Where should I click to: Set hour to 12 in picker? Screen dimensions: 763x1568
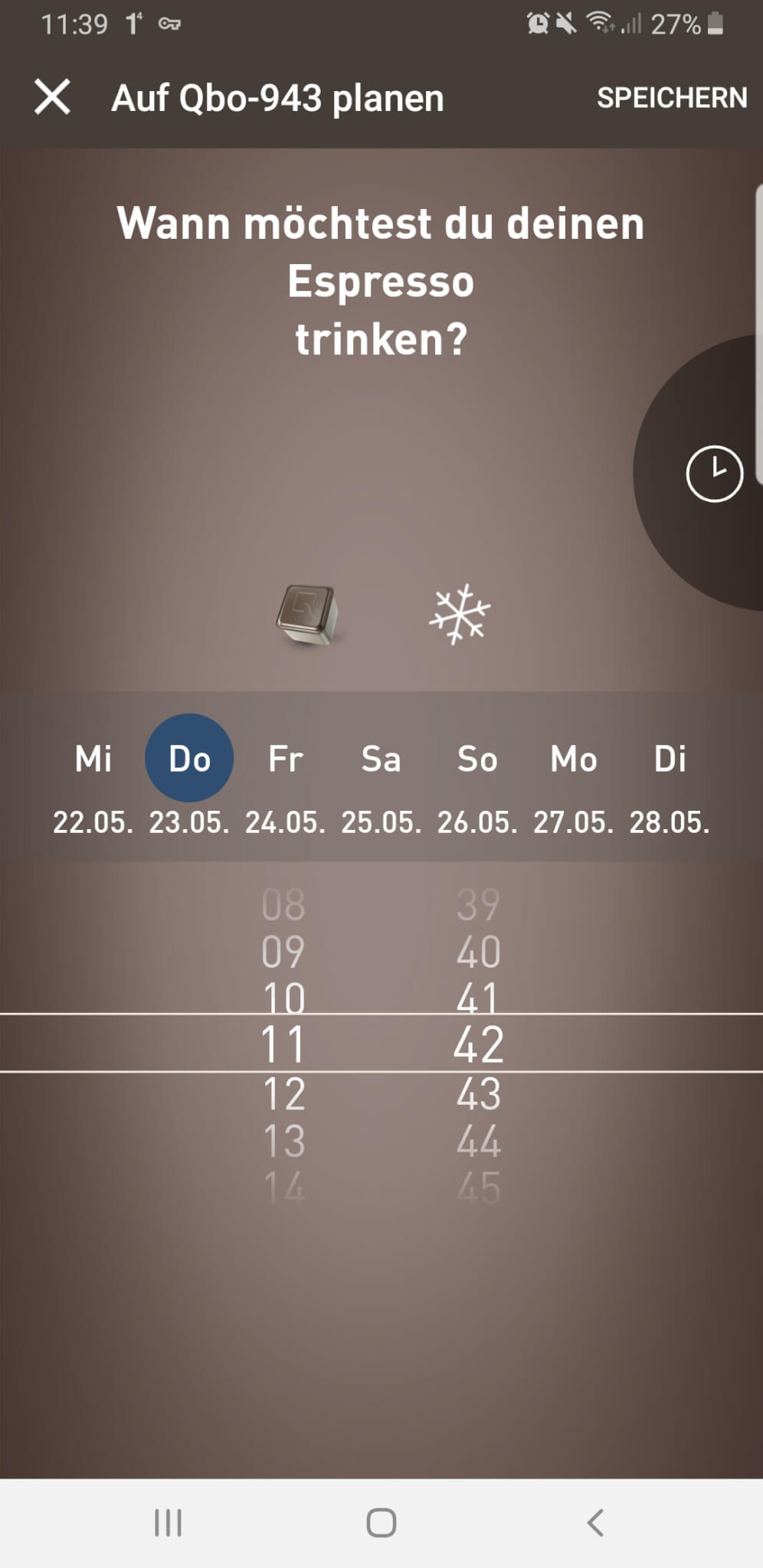283,1093
